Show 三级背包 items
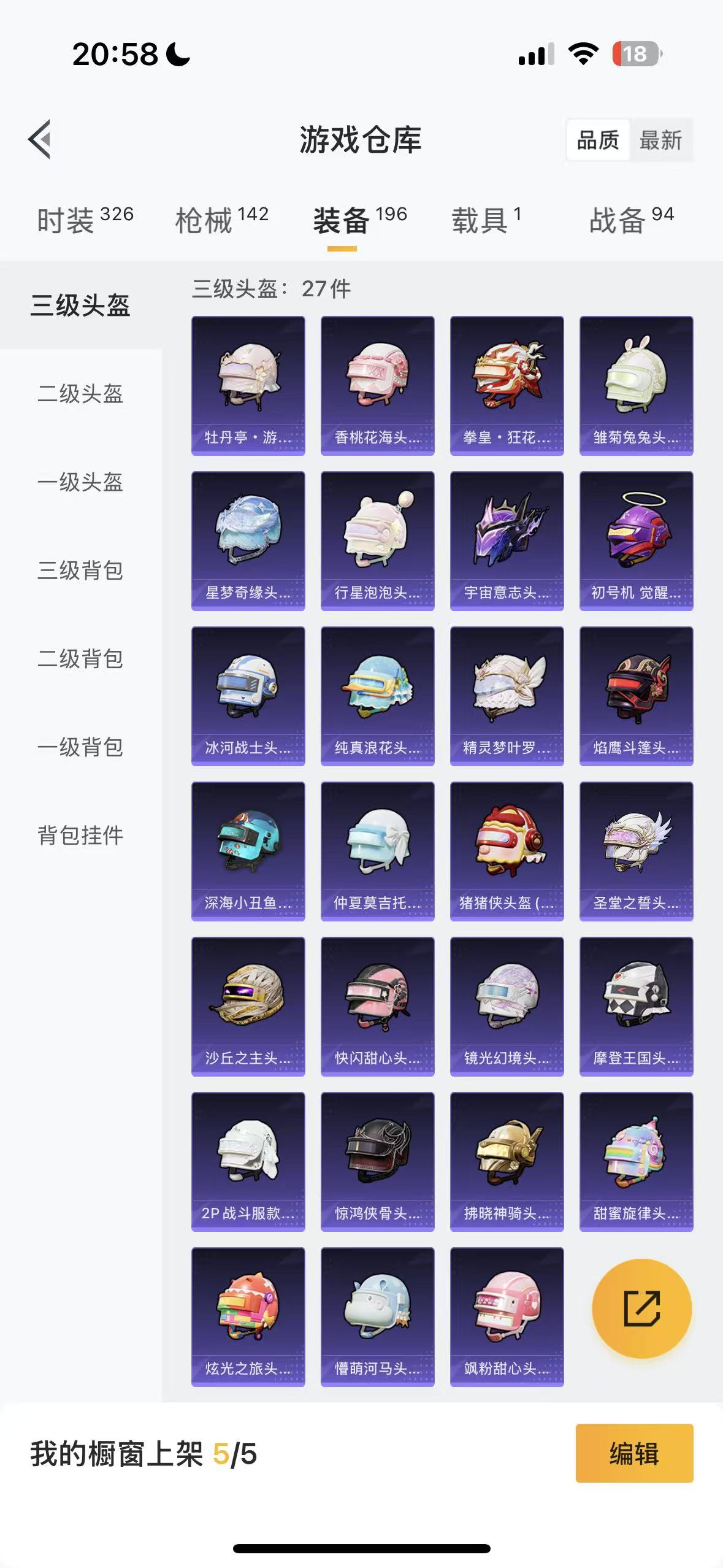Image resolution: width=723 pixels, height=1568 pixels. [x=80, y=571]
